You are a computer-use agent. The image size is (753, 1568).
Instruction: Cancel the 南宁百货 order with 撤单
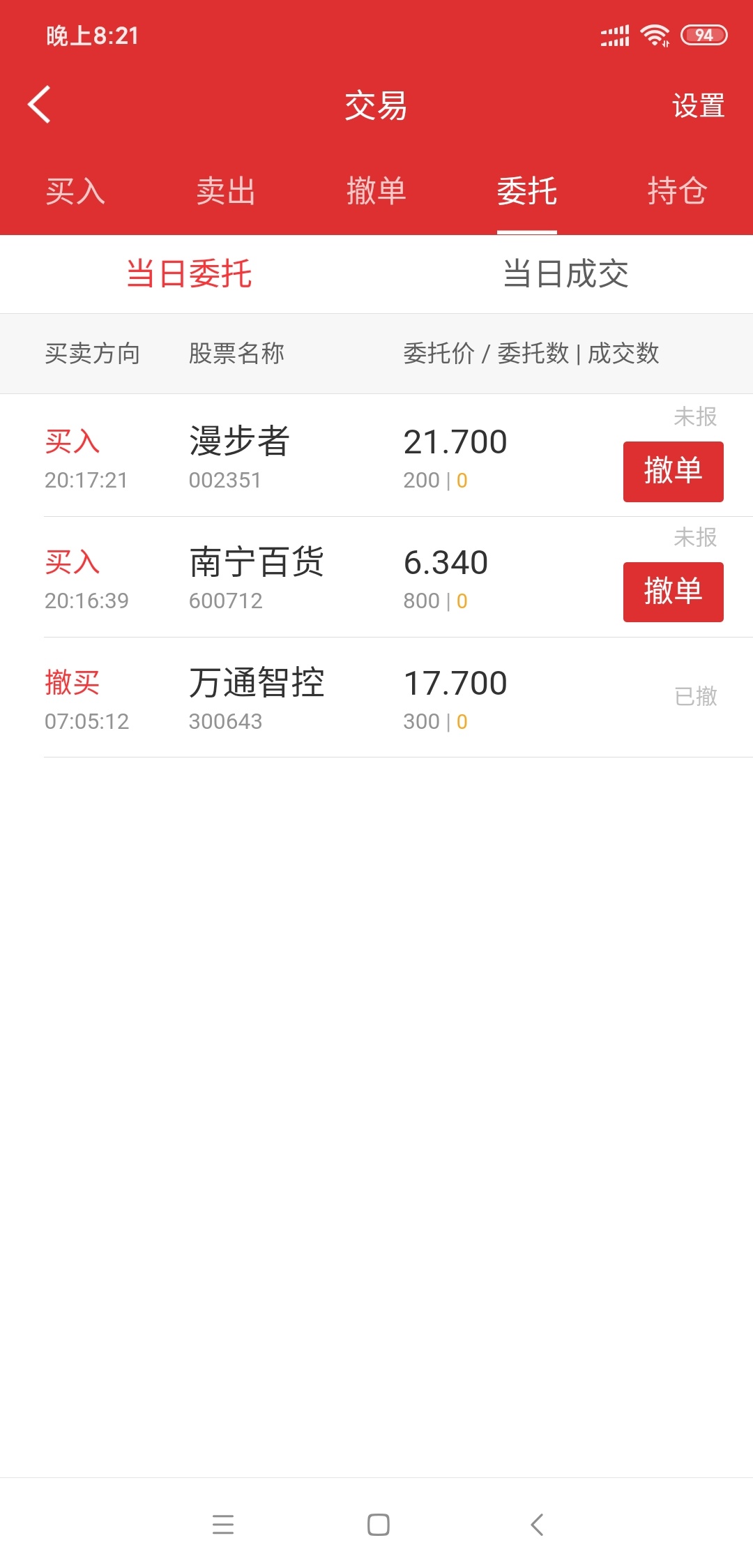(673, 592)
